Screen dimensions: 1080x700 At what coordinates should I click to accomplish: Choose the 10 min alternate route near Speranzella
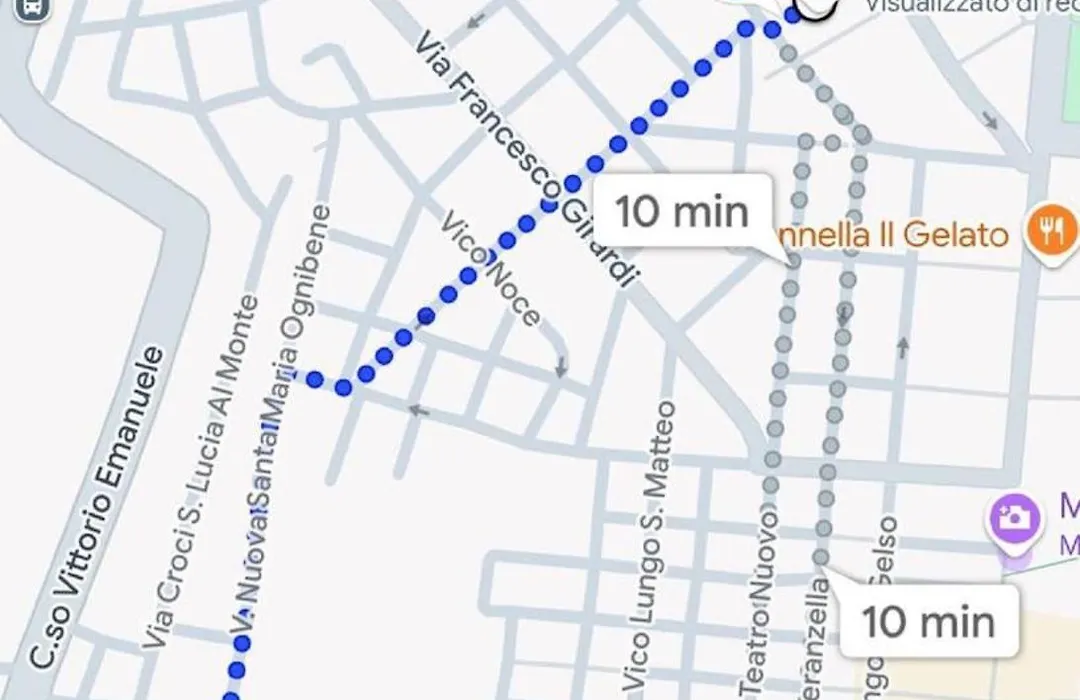[x=928, y=622]
